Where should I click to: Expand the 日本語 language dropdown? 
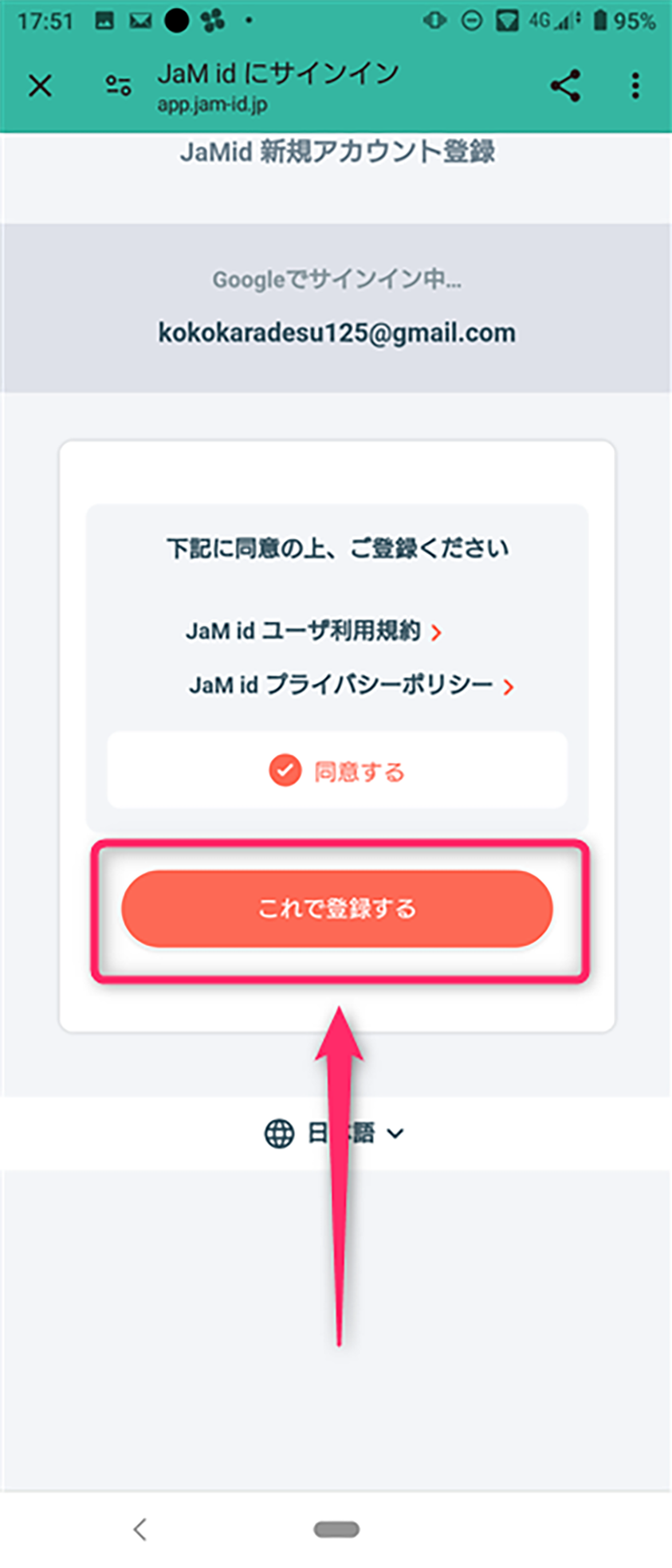tap(336, 1133)
